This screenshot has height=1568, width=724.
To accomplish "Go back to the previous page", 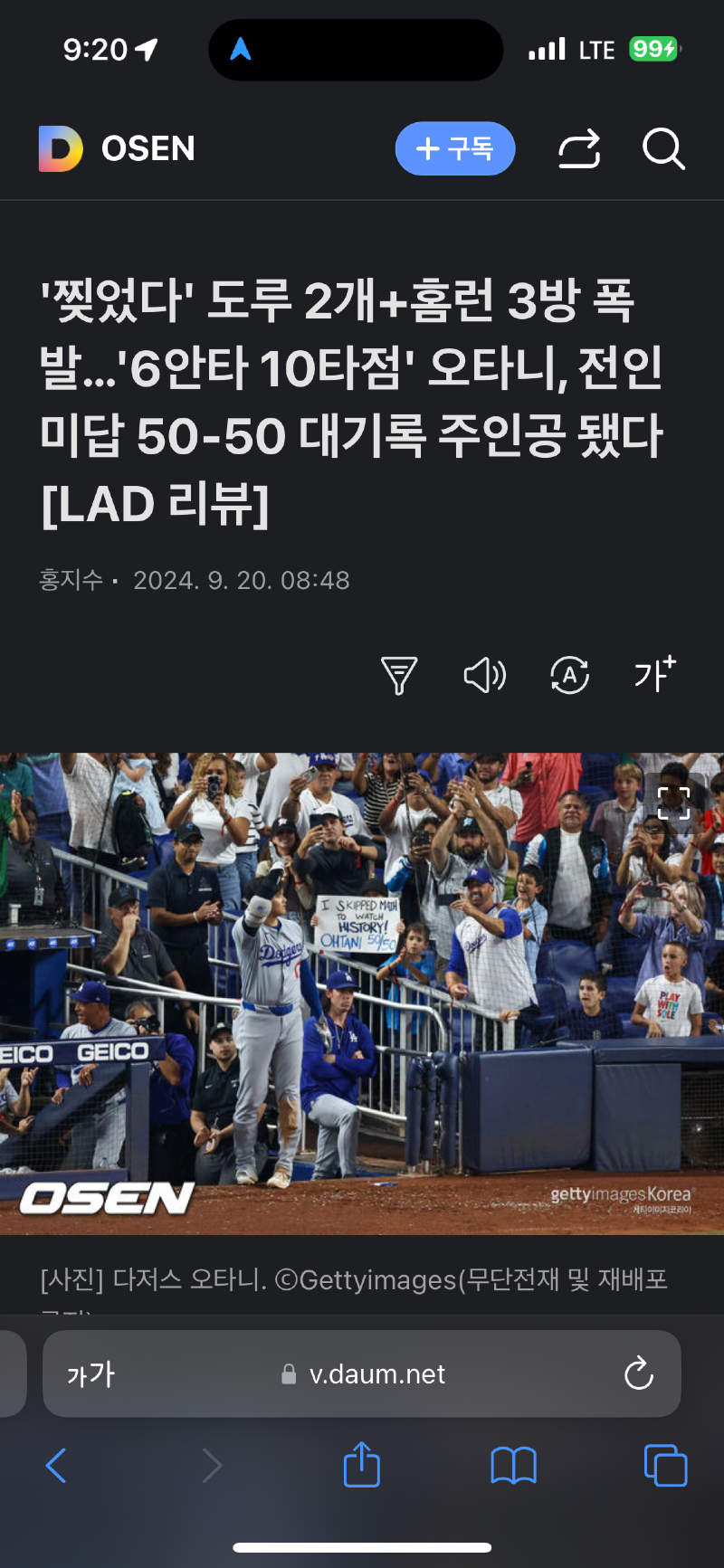I will 56,1465.
